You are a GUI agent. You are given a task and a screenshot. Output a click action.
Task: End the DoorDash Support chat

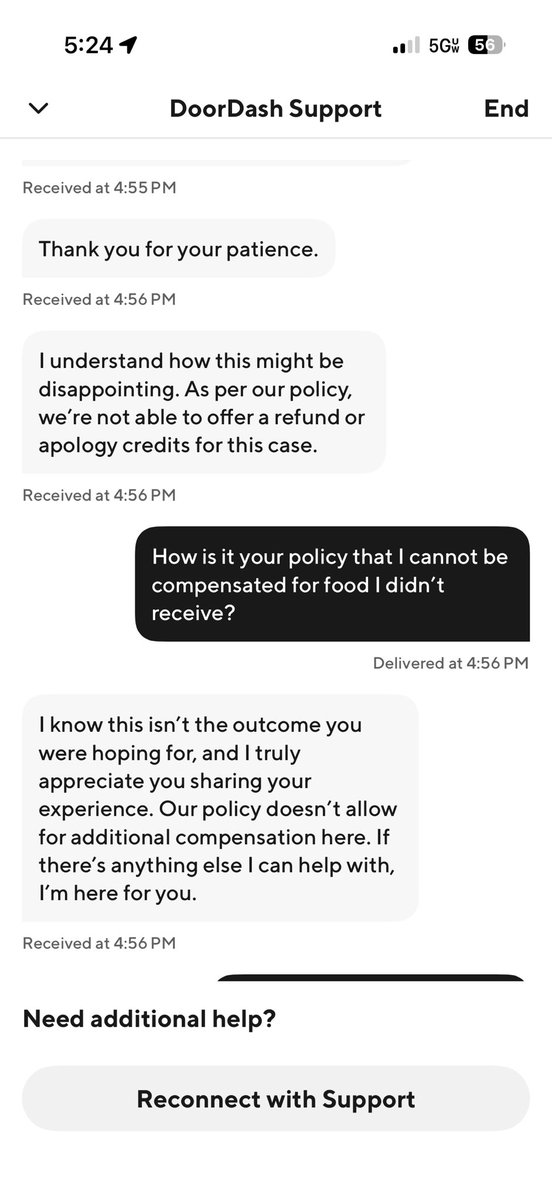(506, 109)
